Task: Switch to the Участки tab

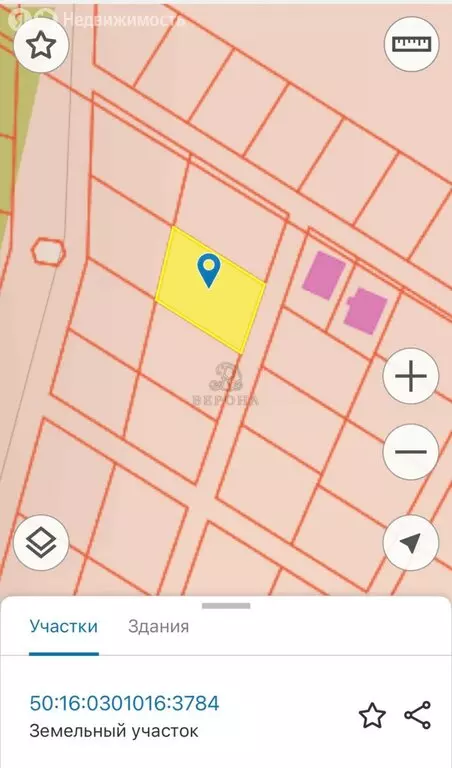Action: pos(64,626)
